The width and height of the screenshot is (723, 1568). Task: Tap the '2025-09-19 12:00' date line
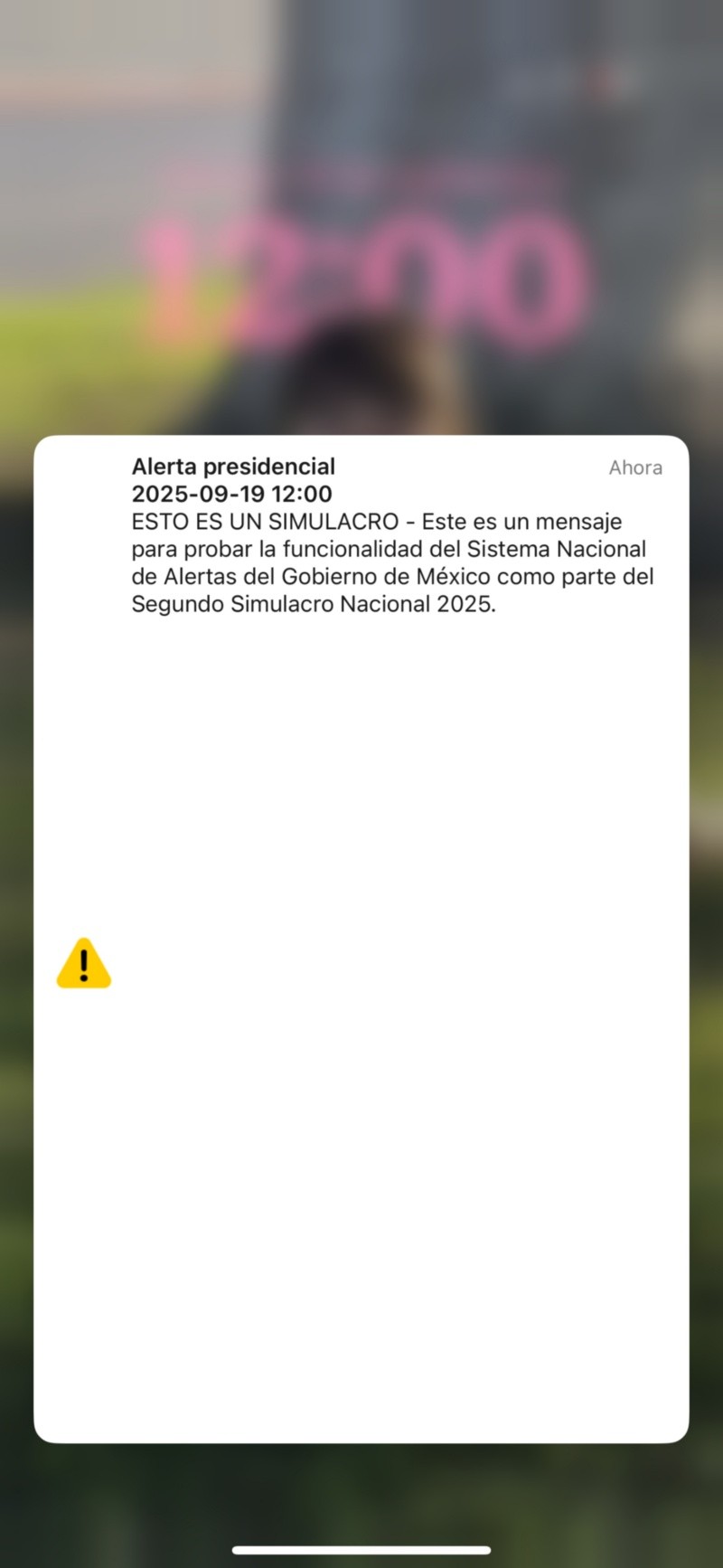231,495
